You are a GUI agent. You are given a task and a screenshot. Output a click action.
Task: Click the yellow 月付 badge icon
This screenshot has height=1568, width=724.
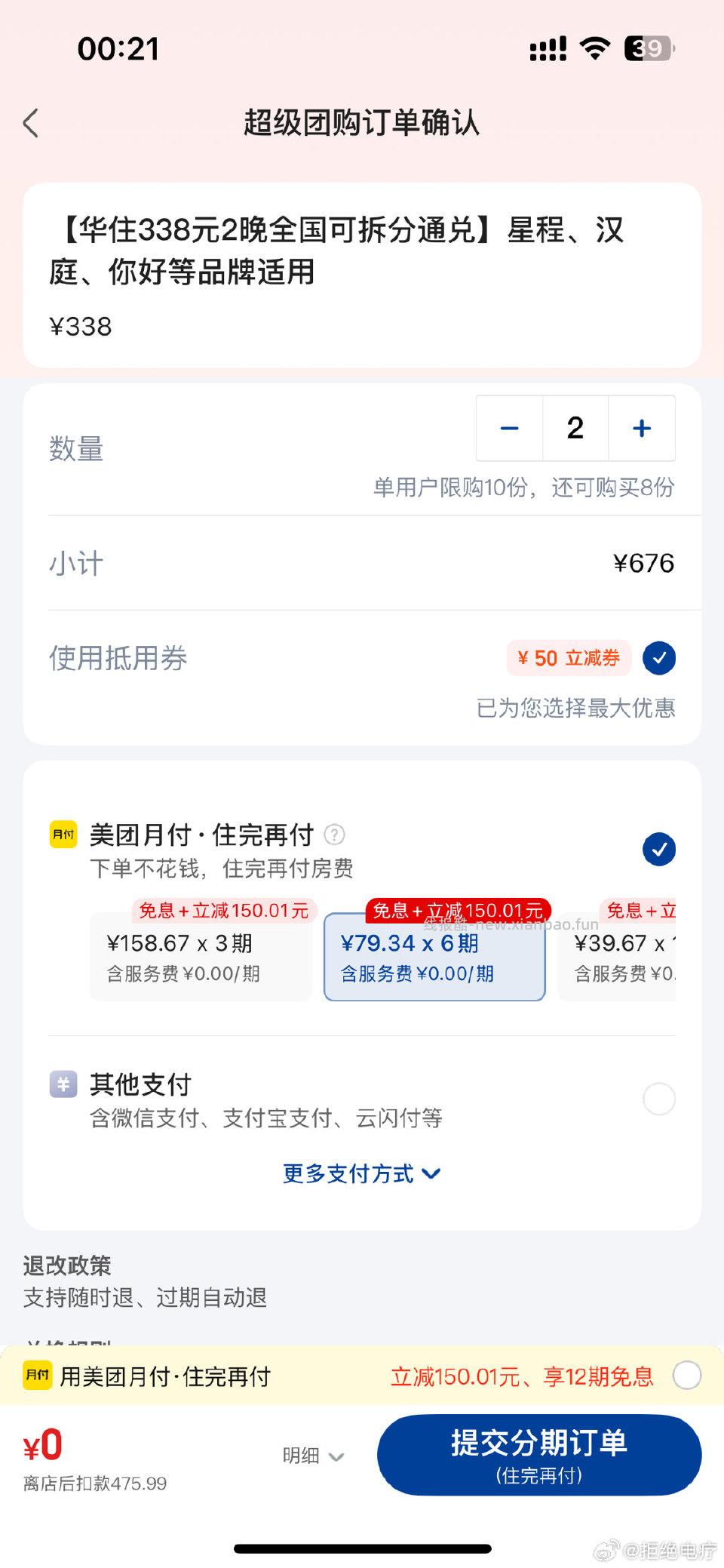pyautogui.click(x=63, y=836)
